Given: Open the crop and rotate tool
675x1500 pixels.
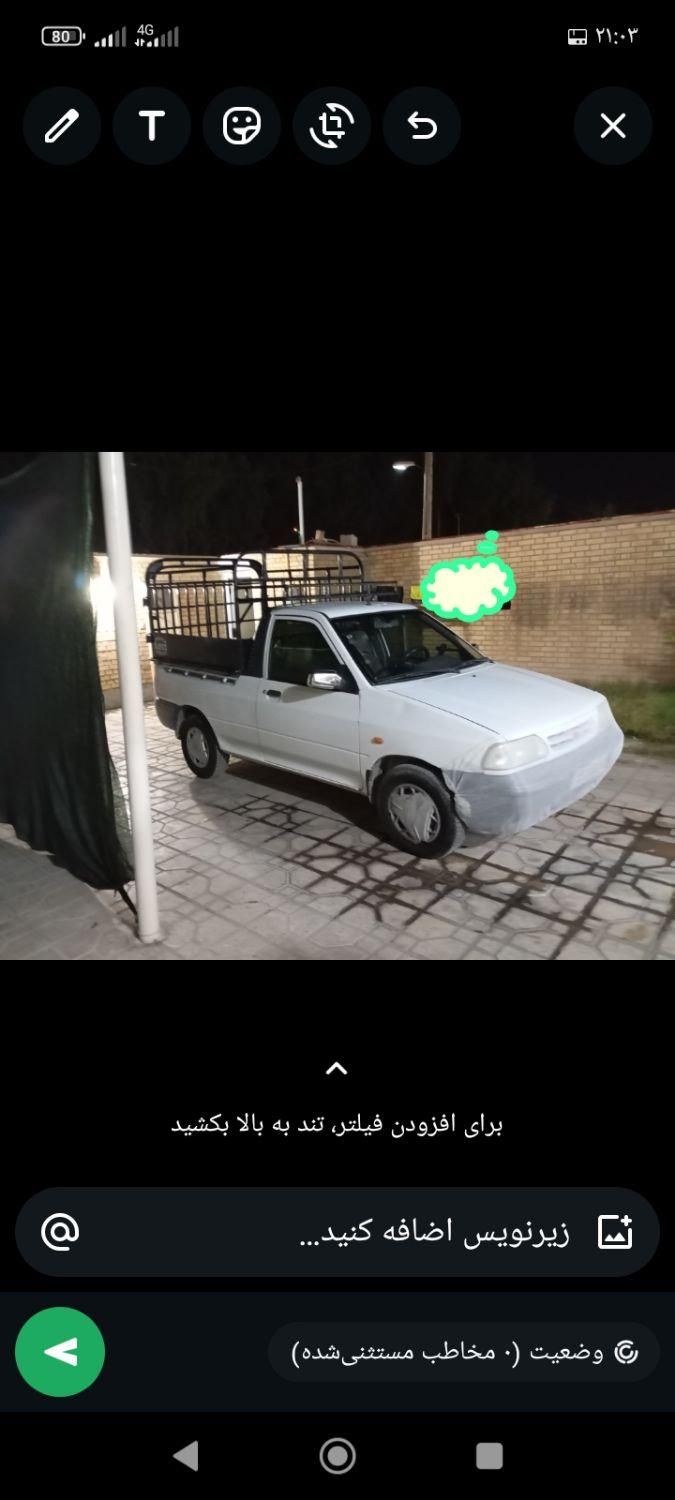Looking at the screenshot, I should [x=332, y=126].
